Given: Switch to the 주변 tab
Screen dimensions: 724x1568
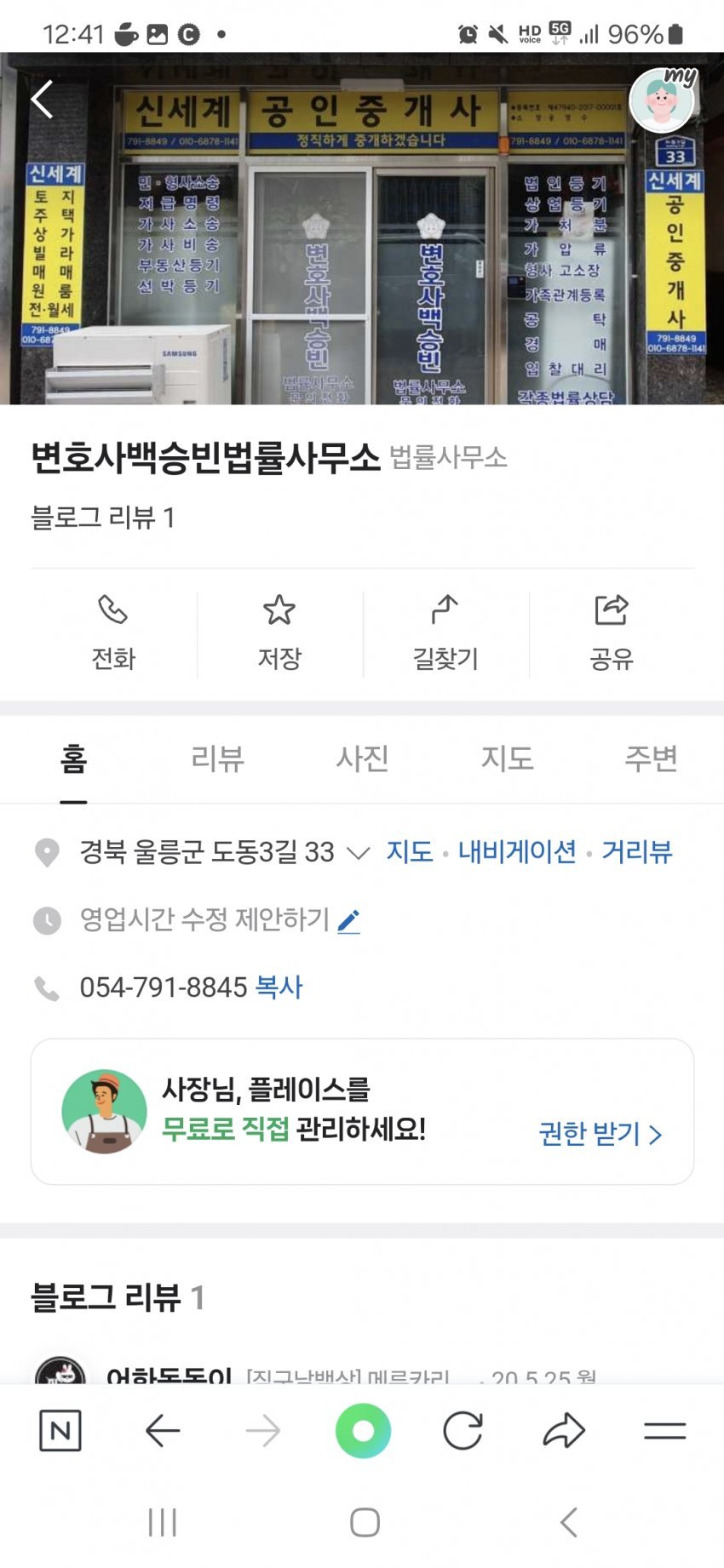Looking at the screenshot, I should (651, 758).
